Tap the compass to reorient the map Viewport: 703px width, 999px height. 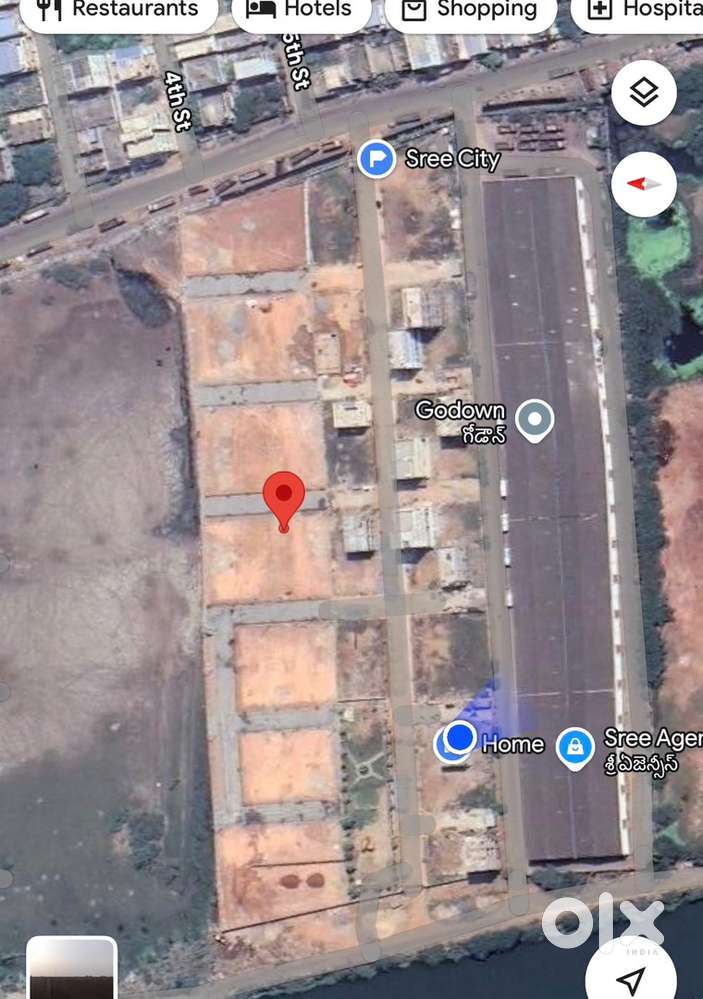click(644, 184)
